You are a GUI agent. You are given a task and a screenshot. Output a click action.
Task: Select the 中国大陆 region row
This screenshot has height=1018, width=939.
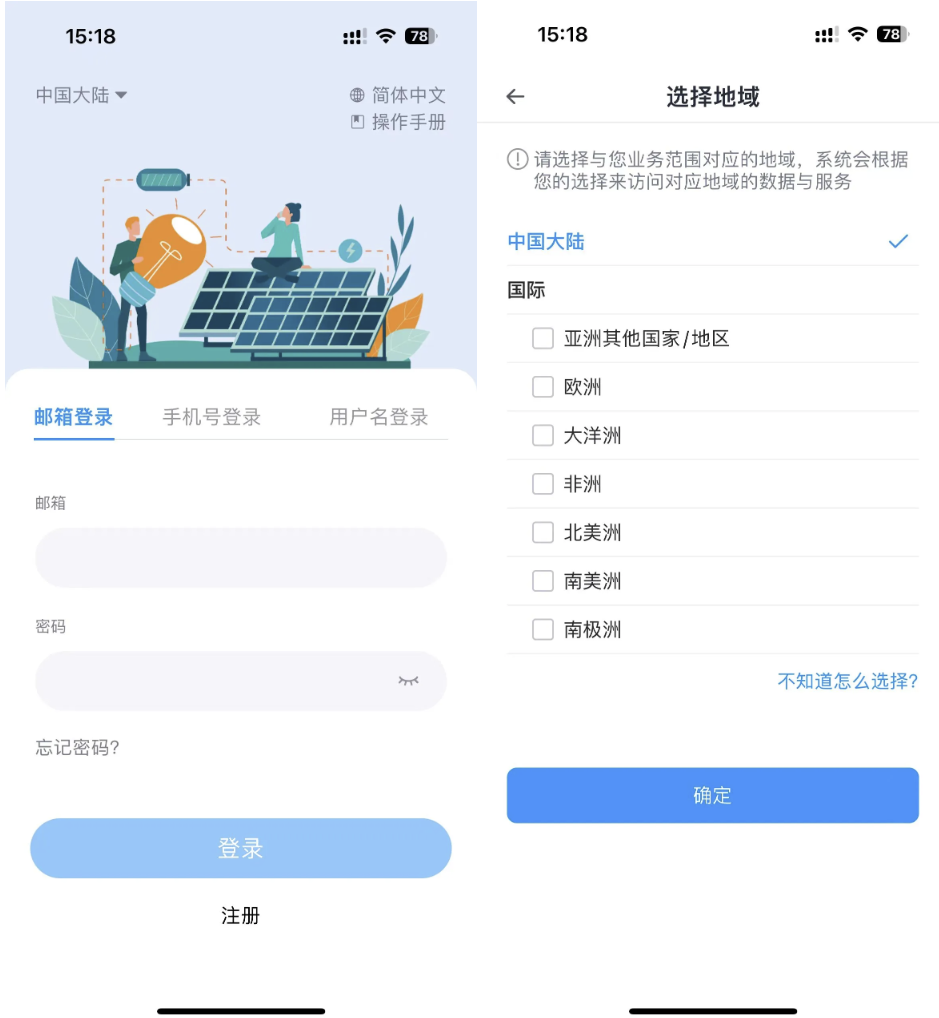pos(712,241)
